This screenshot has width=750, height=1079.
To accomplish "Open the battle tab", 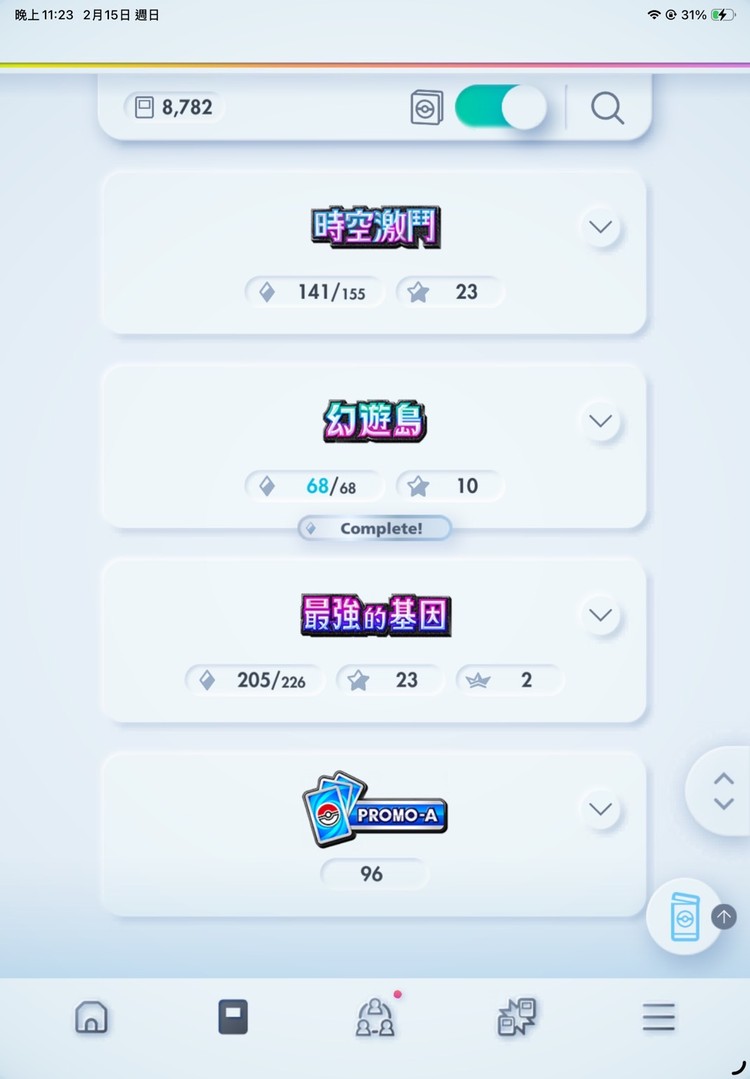I will pyautogui.click(x=517, y=1018).
